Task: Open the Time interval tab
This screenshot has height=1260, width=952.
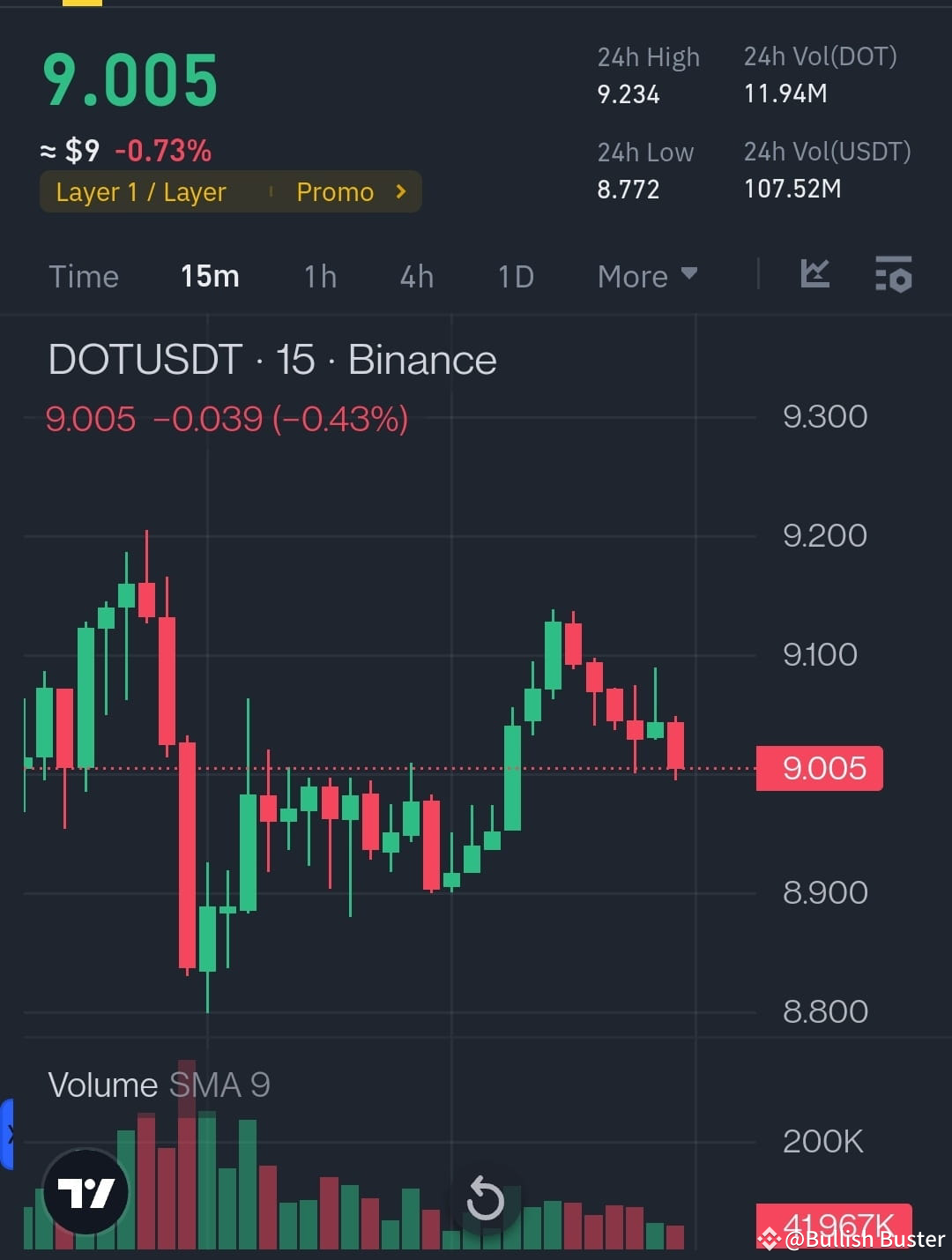Action: point(84,276)
